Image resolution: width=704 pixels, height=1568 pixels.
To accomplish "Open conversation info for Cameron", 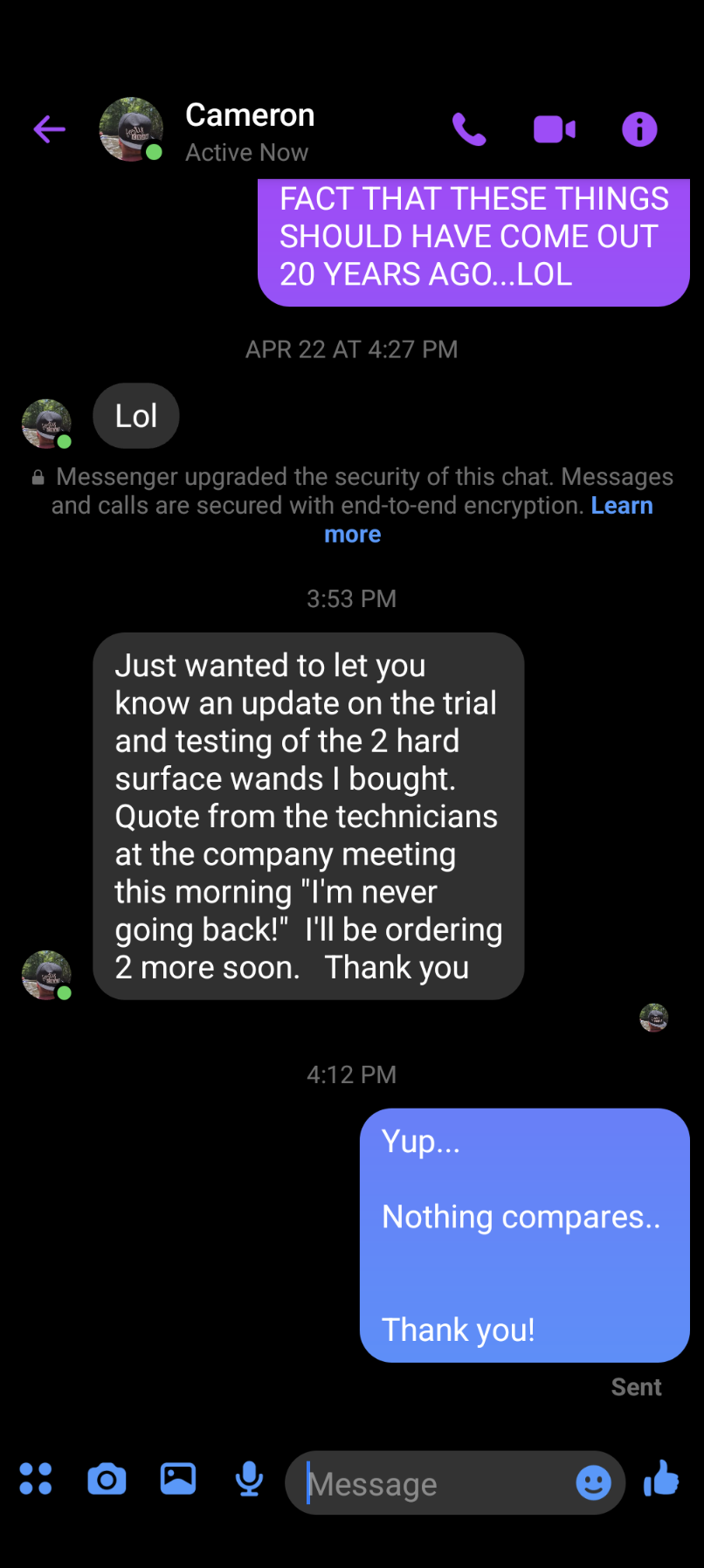I will tap(639, 129).
